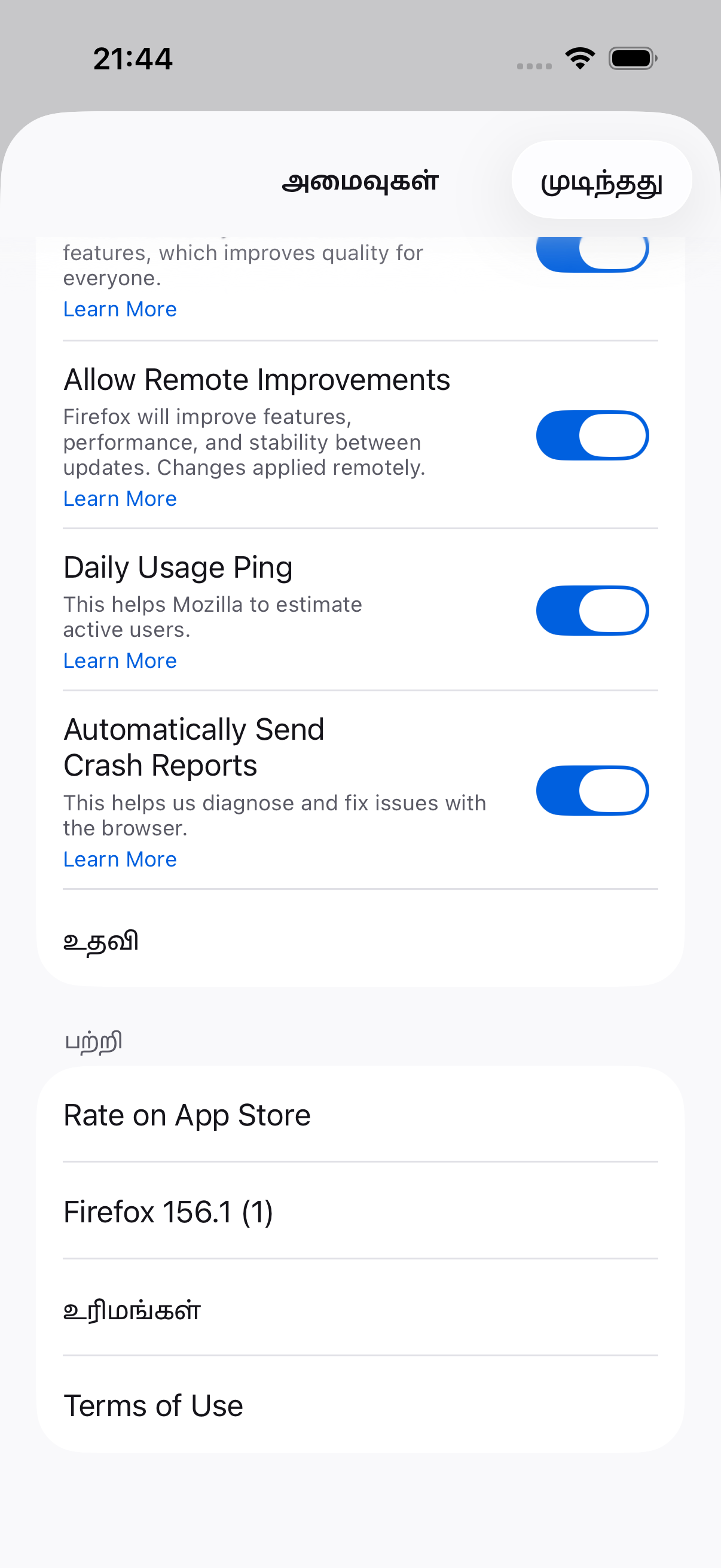Open Terms of Use

360,1405
